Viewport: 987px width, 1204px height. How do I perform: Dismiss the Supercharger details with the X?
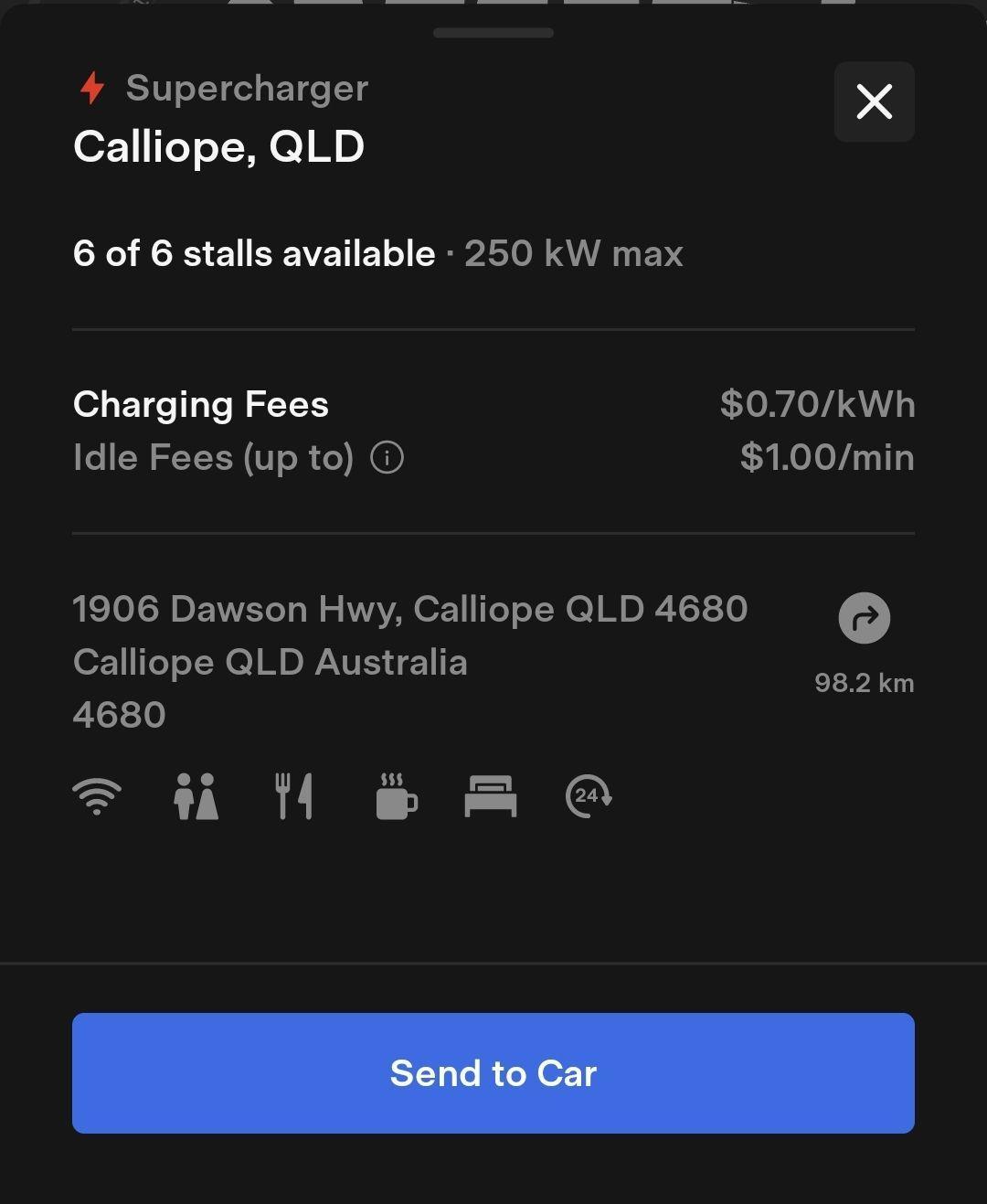tap(874, 102)
